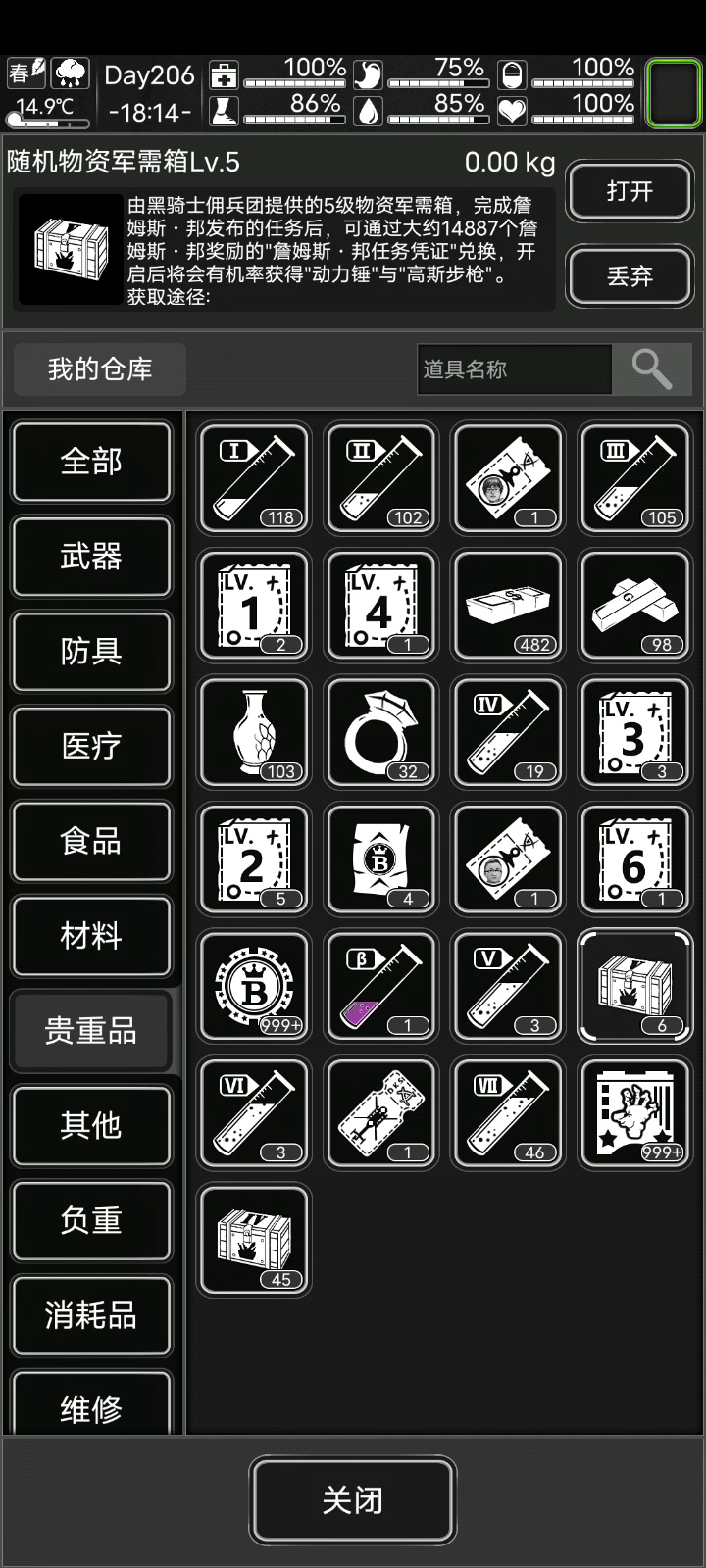
Task: Tap 打开 to open the supply crate
Action: pos(629,191)
